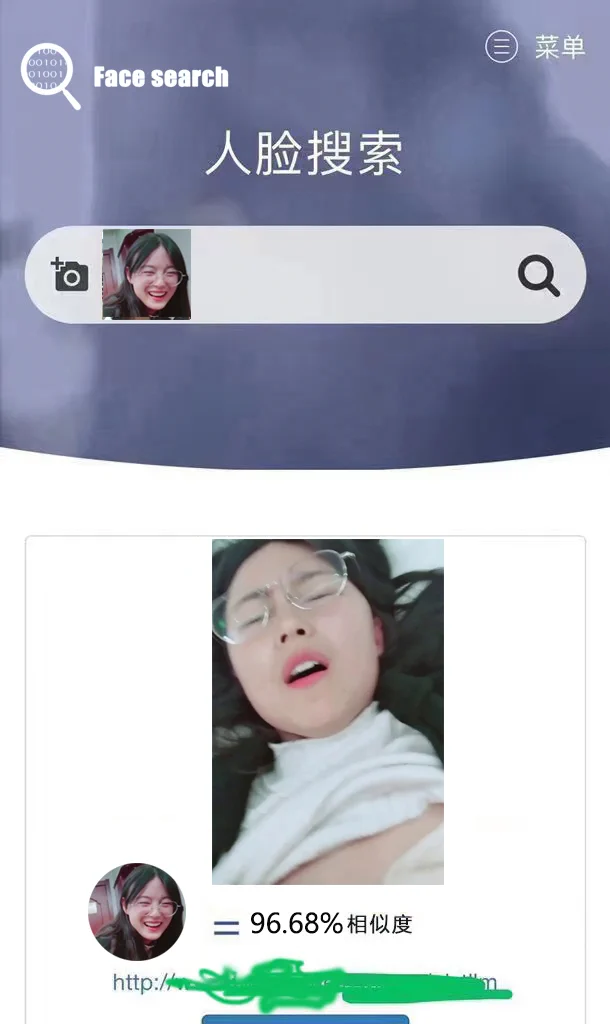Tap inside the face search input box
Image resolution: width=610 pixels, height=1024 pixels.
click(x=350, y=275)
